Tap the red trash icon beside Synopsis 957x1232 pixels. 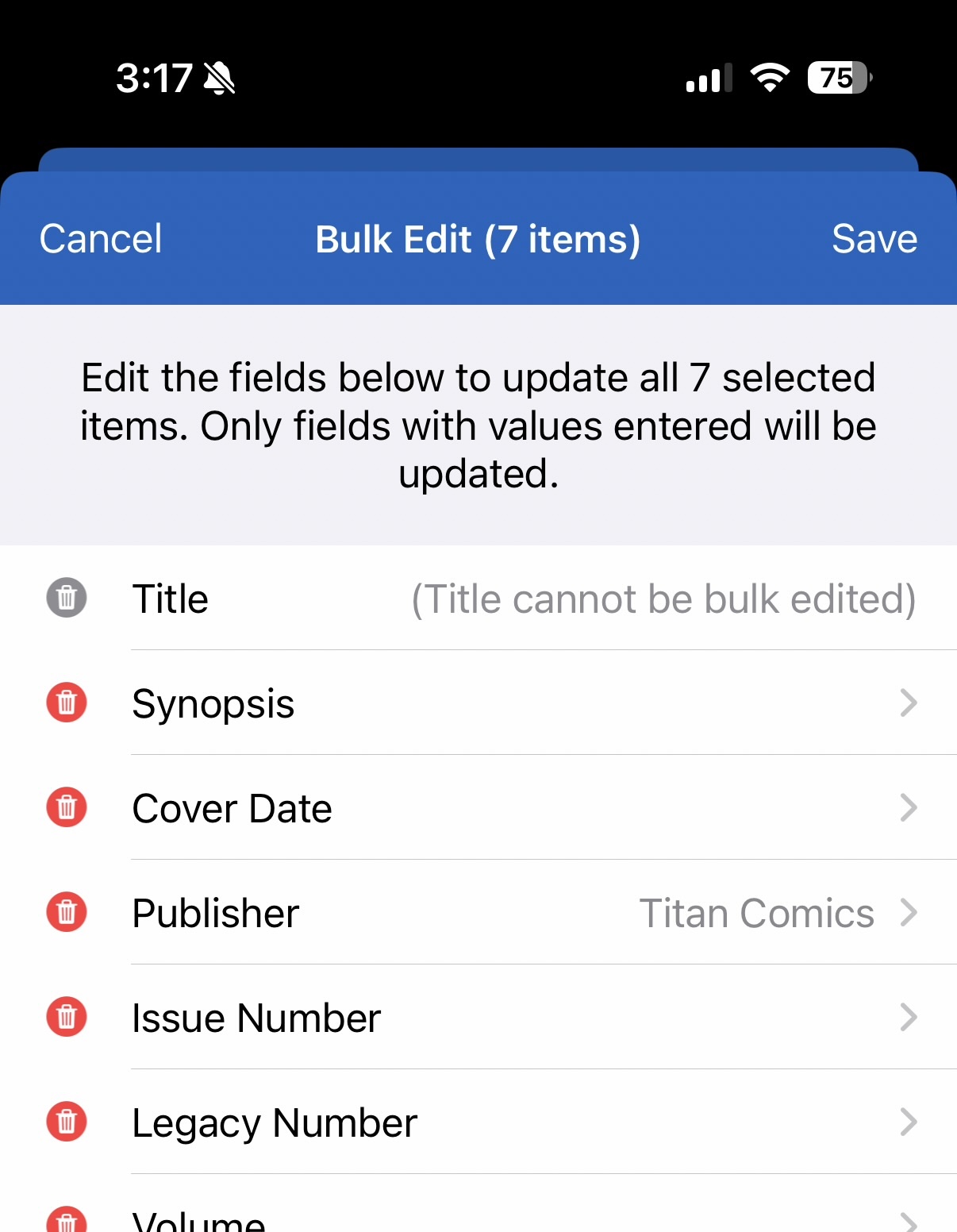67,703
